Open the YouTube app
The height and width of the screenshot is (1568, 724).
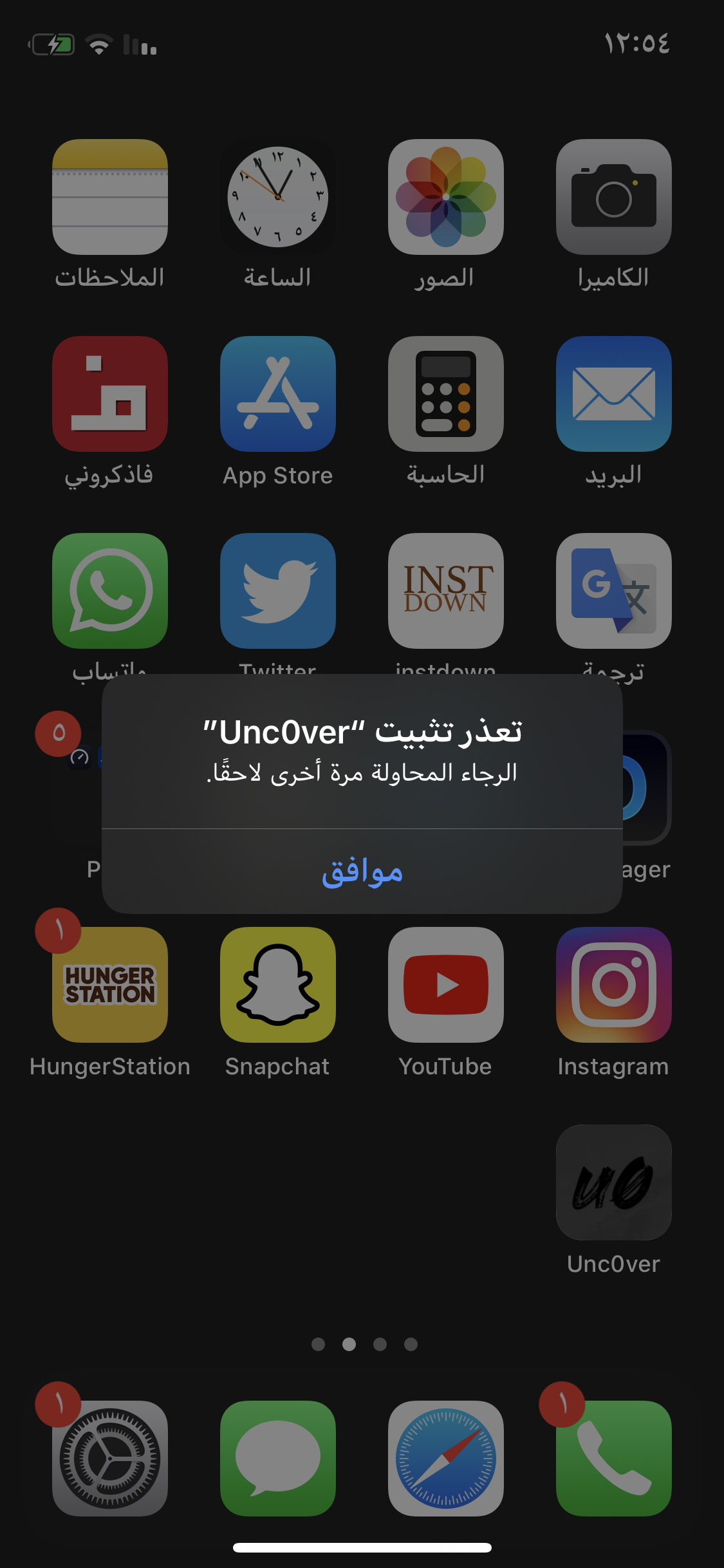point(445,985)
